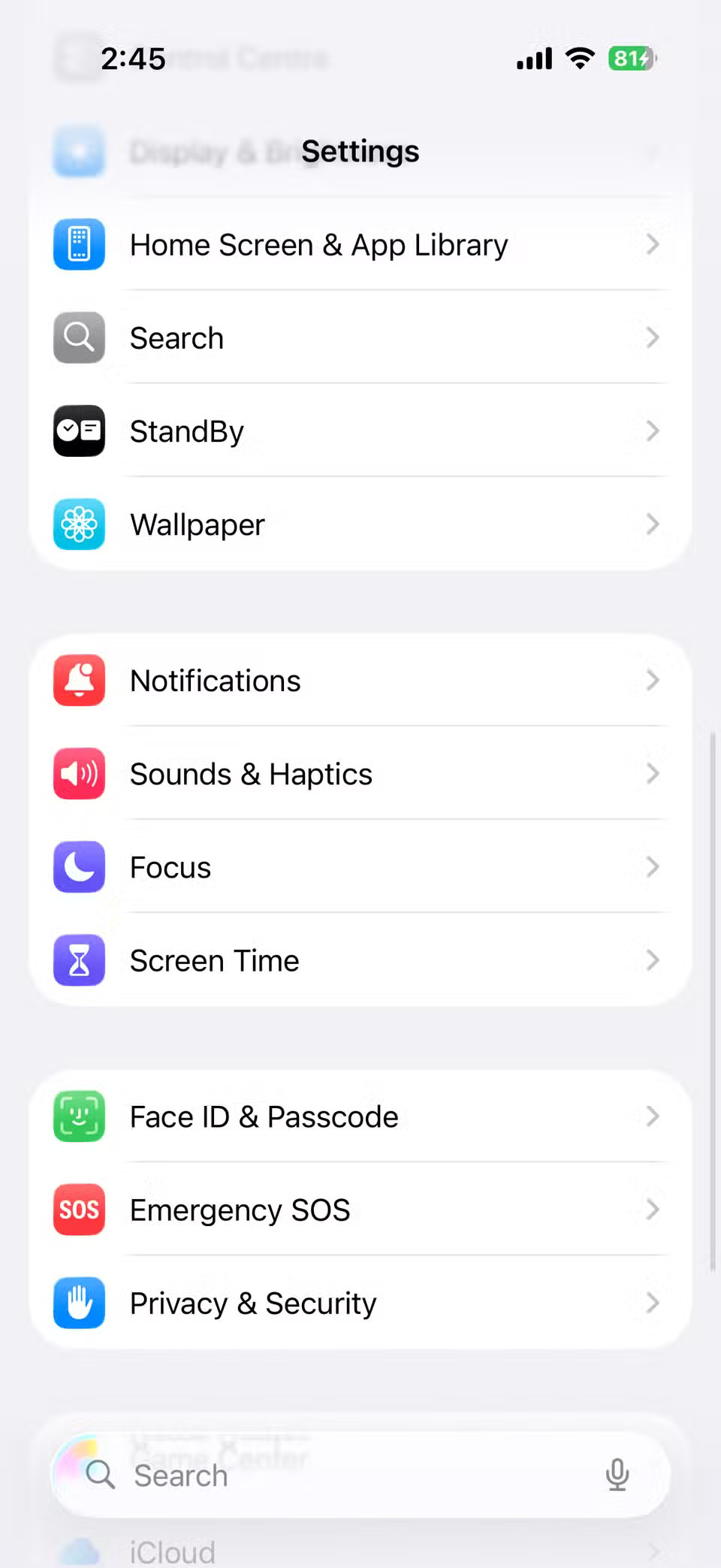Open the Notifications settings icon
721x1568 pixels.
[x=79, y=681]
